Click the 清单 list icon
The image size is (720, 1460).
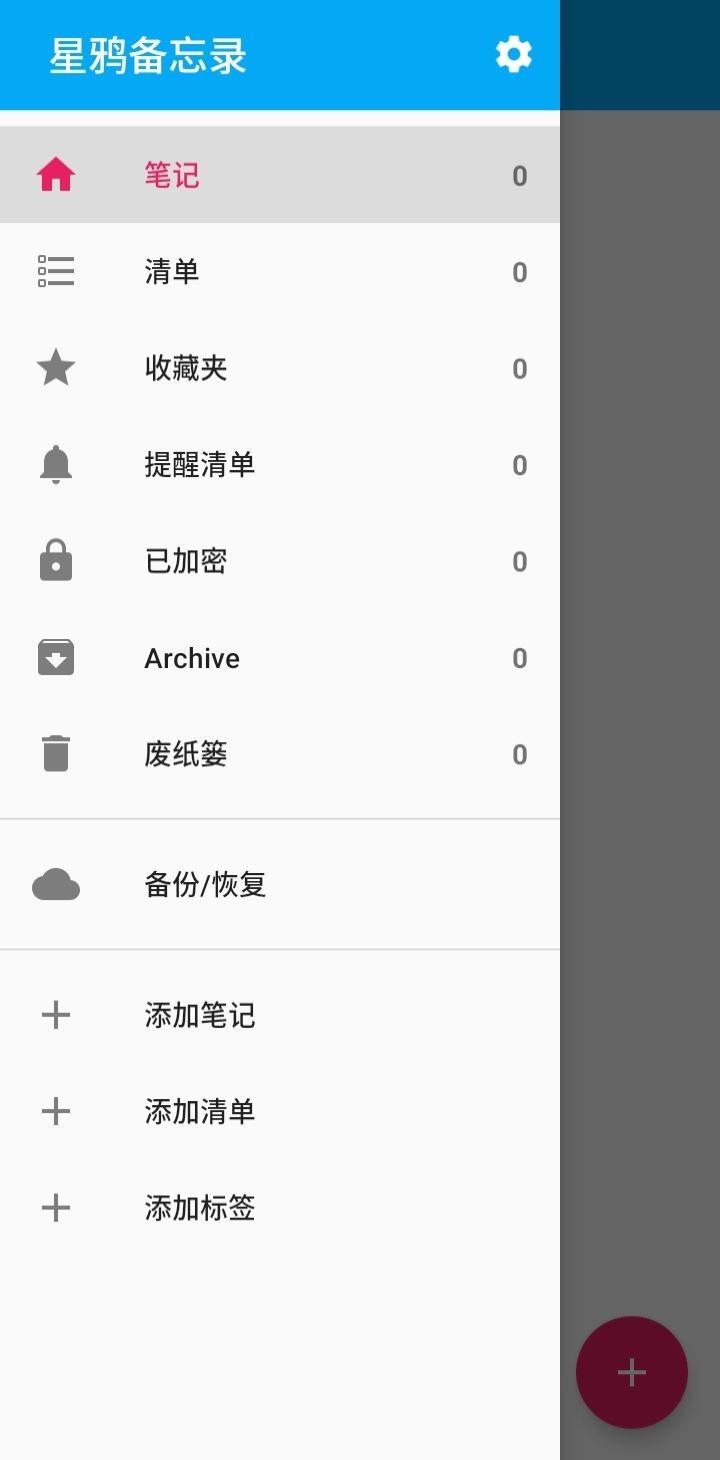tap(56, 271)
